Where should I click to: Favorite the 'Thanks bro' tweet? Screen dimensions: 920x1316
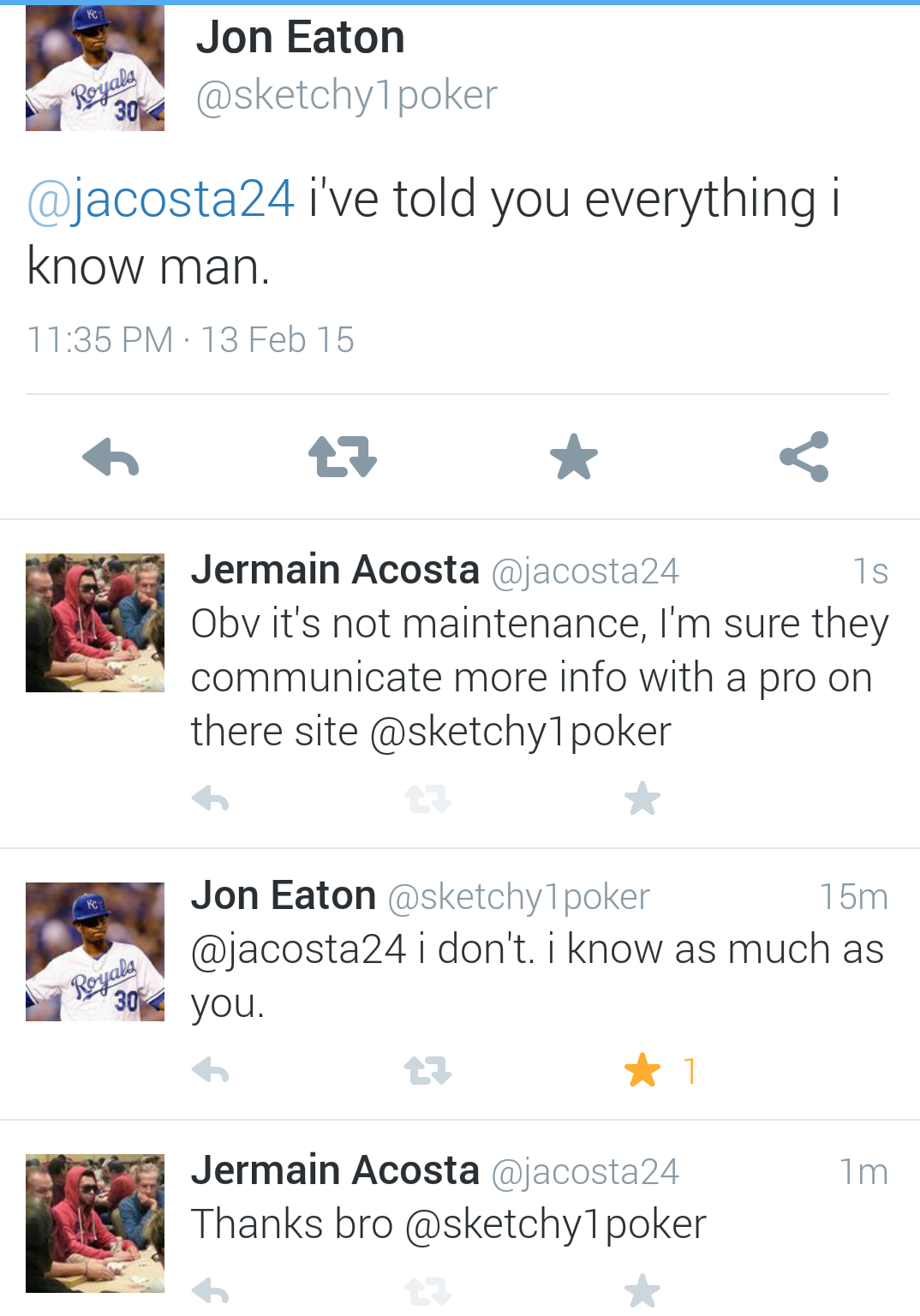(x=642, y=1289)
